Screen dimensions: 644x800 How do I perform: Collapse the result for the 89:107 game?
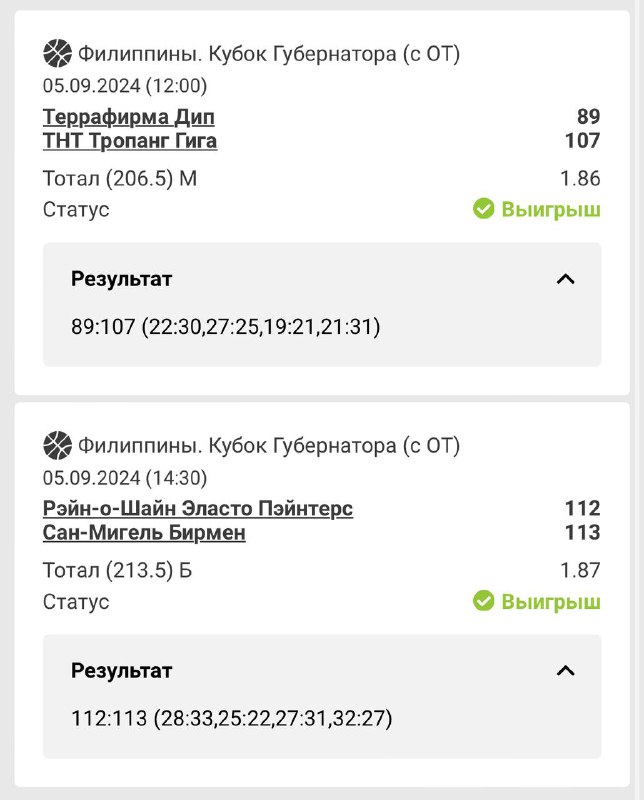coord(565,279)
